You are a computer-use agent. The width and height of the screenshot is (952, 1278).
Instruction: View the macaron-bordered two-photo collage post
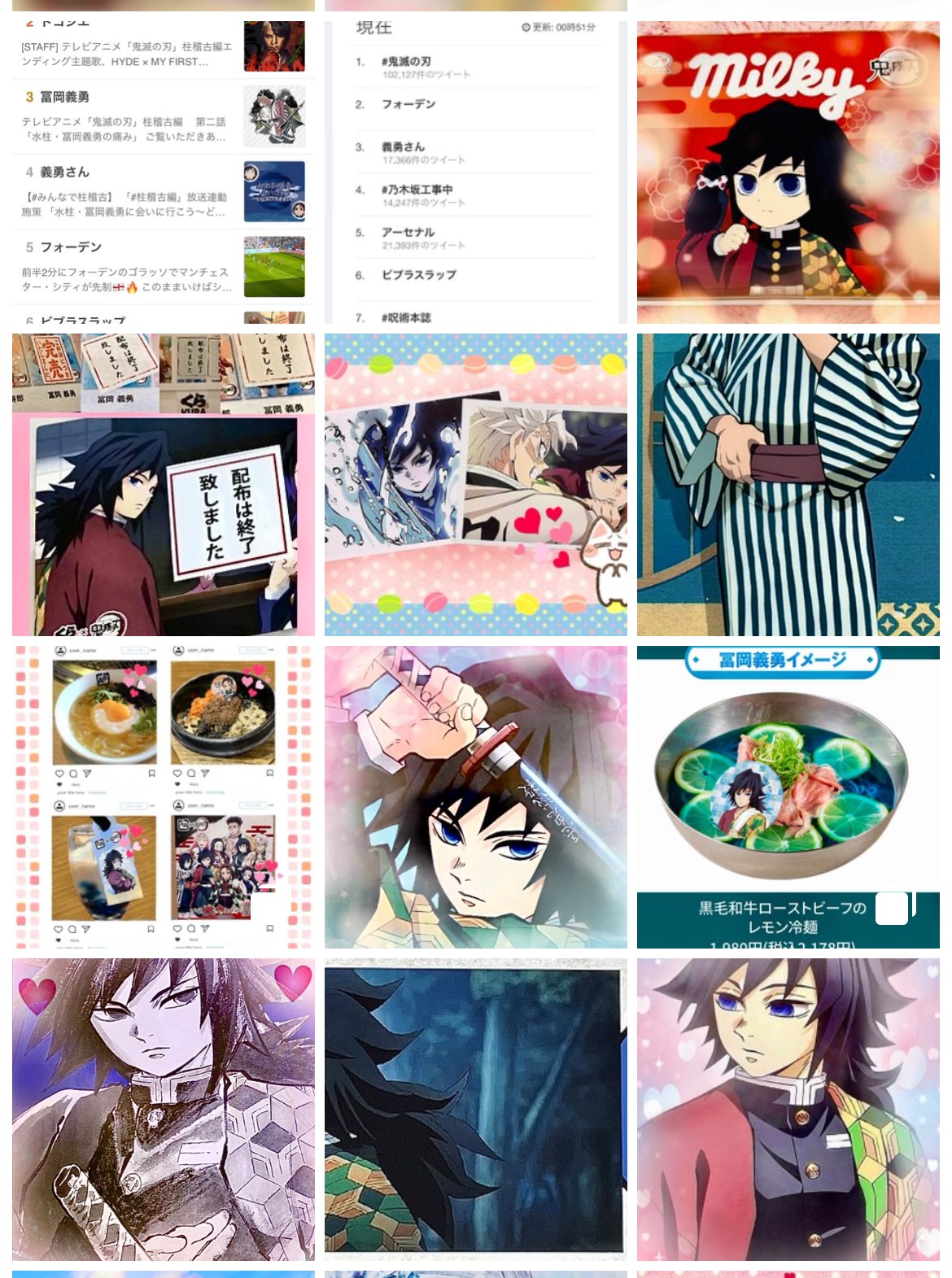click(475, 484)
